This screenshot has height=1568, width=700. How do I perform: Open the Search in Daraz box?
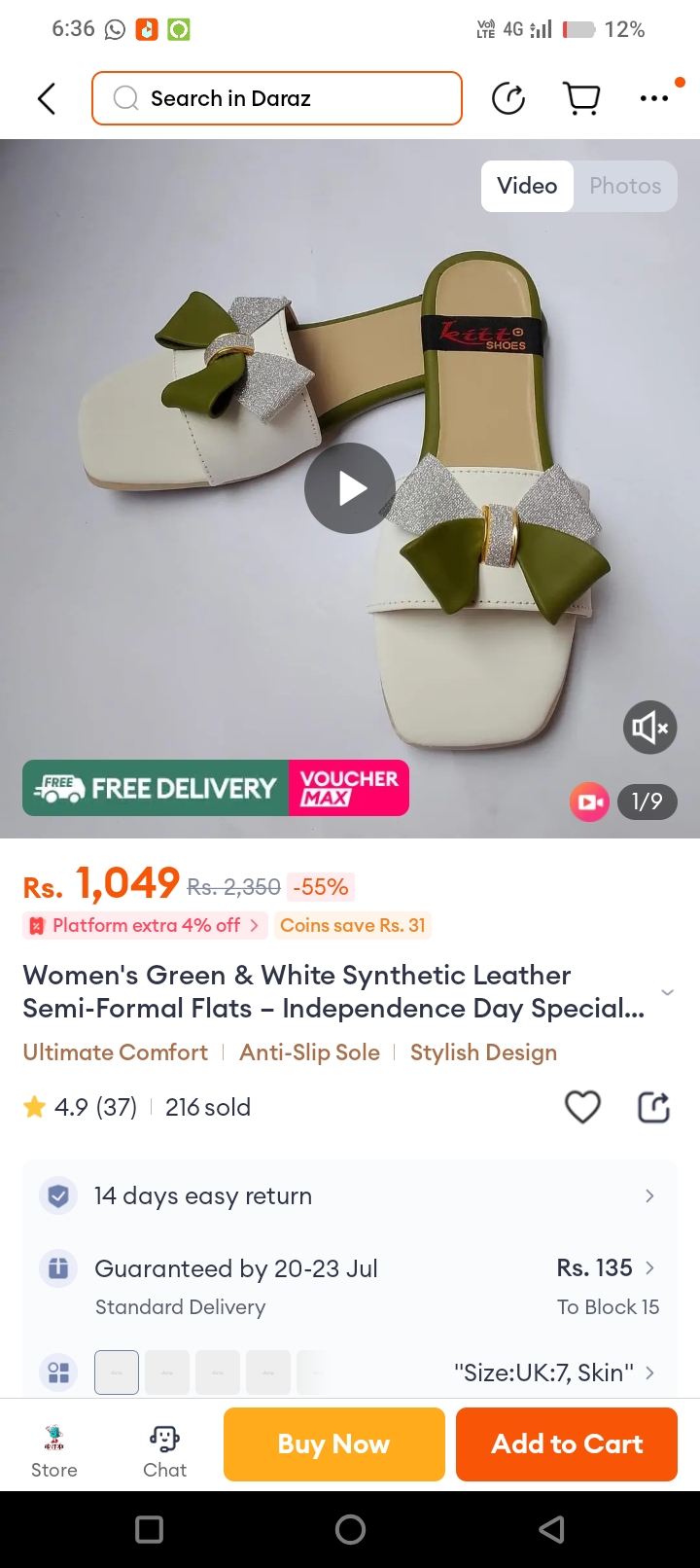(x=277, y=98)
